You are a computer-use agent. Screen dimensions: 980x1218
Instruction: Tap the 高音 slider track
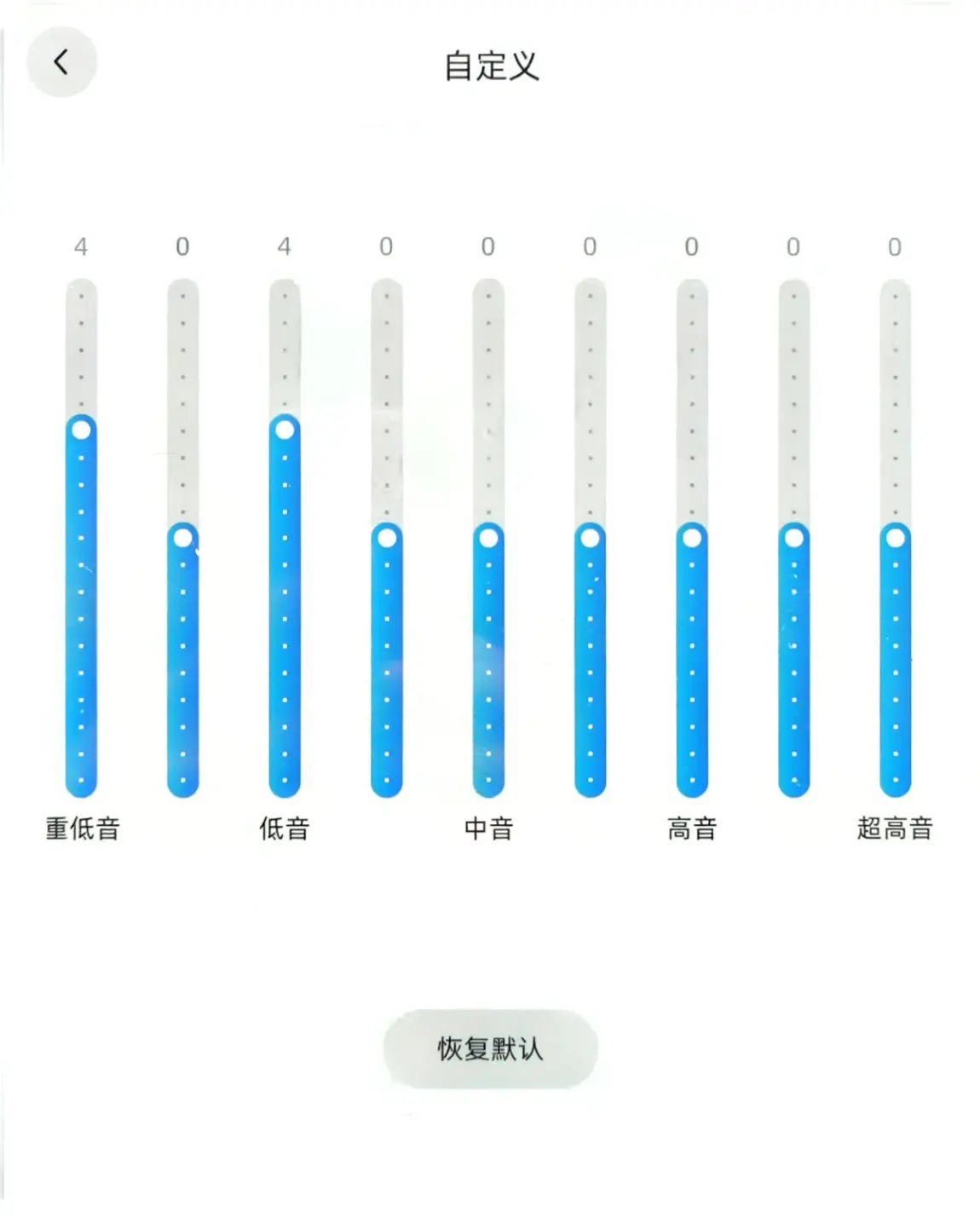pyautogui.click(x=692, y=538)
